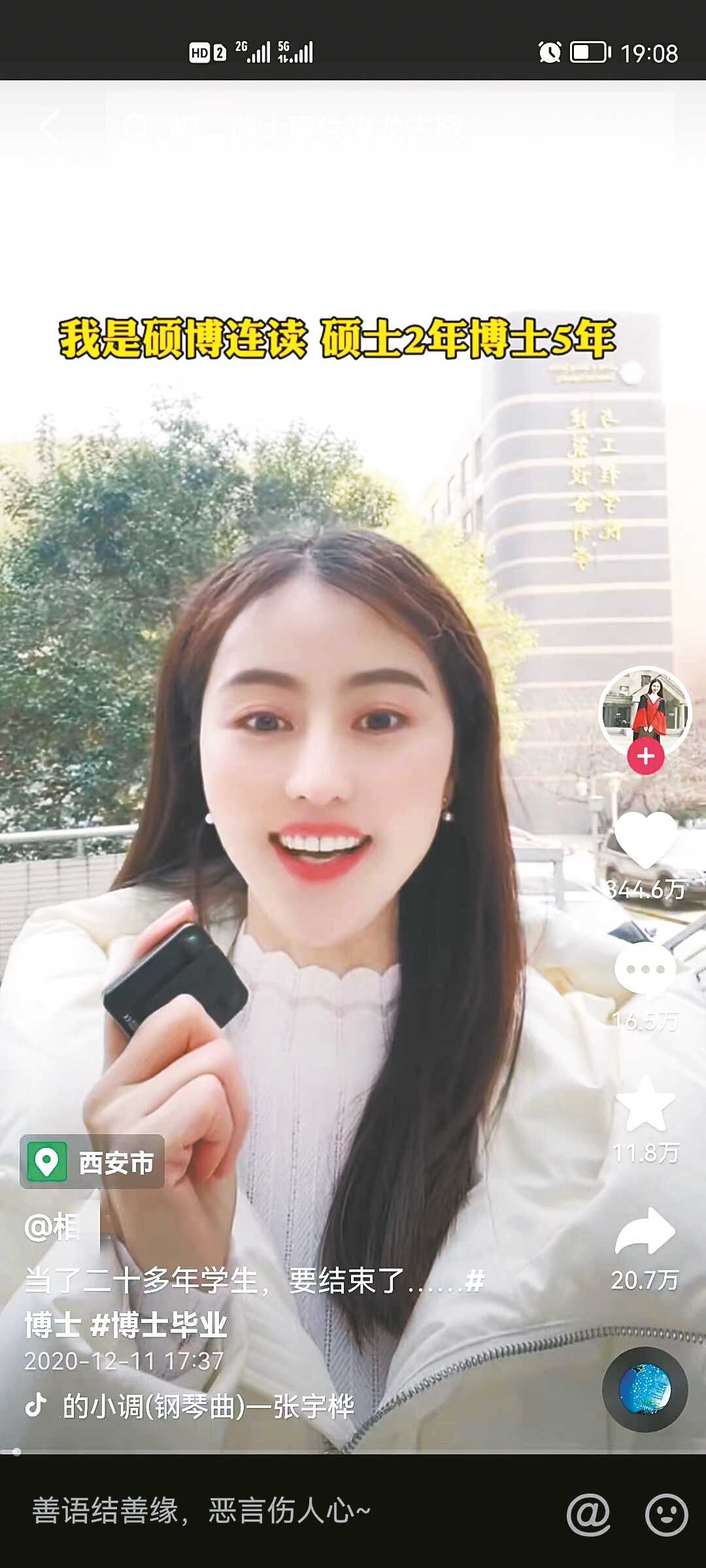Open the creator's profile avatar
706x1568 pixels.
point(645,711)
